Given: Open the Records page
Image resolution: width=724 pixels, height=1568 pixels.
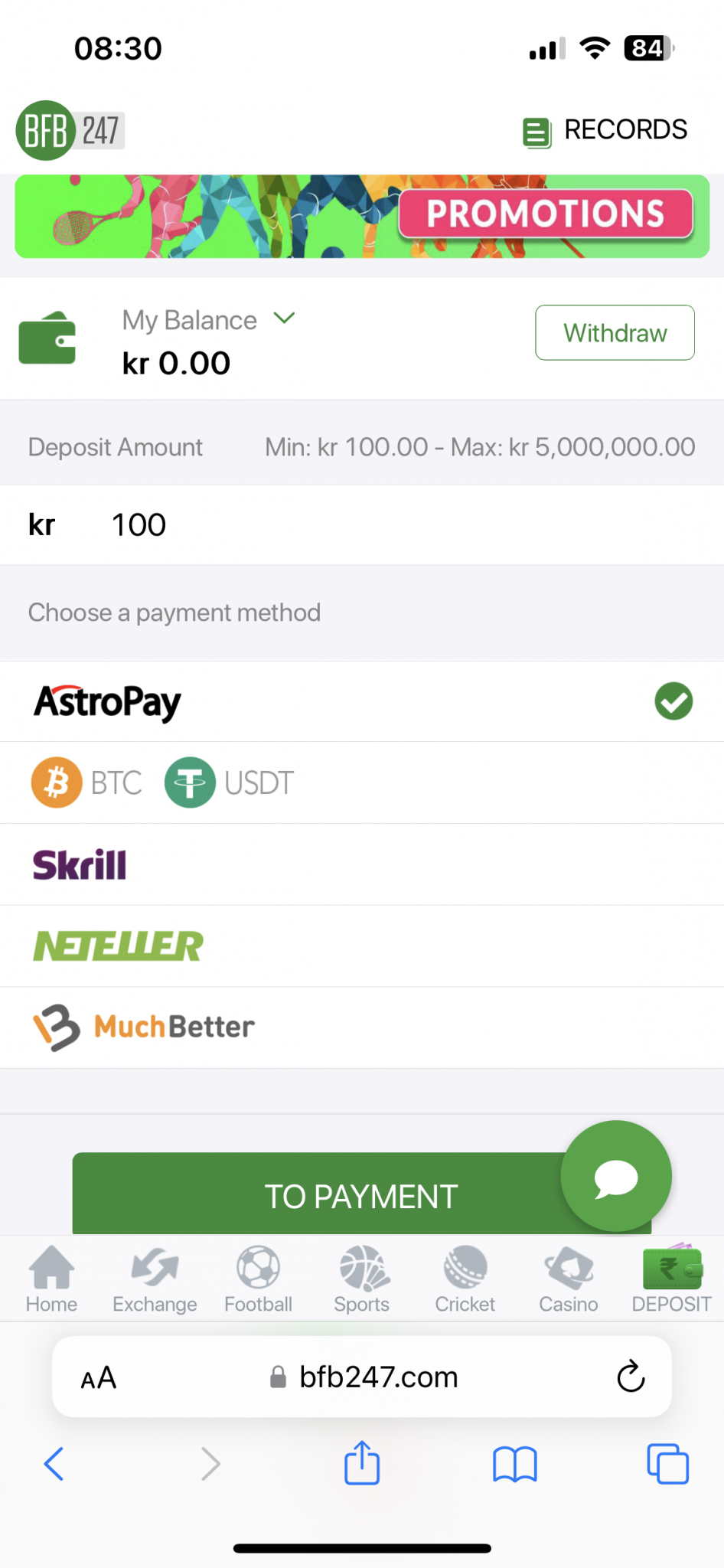Looking at the screenshot, I should coord(605,131).
